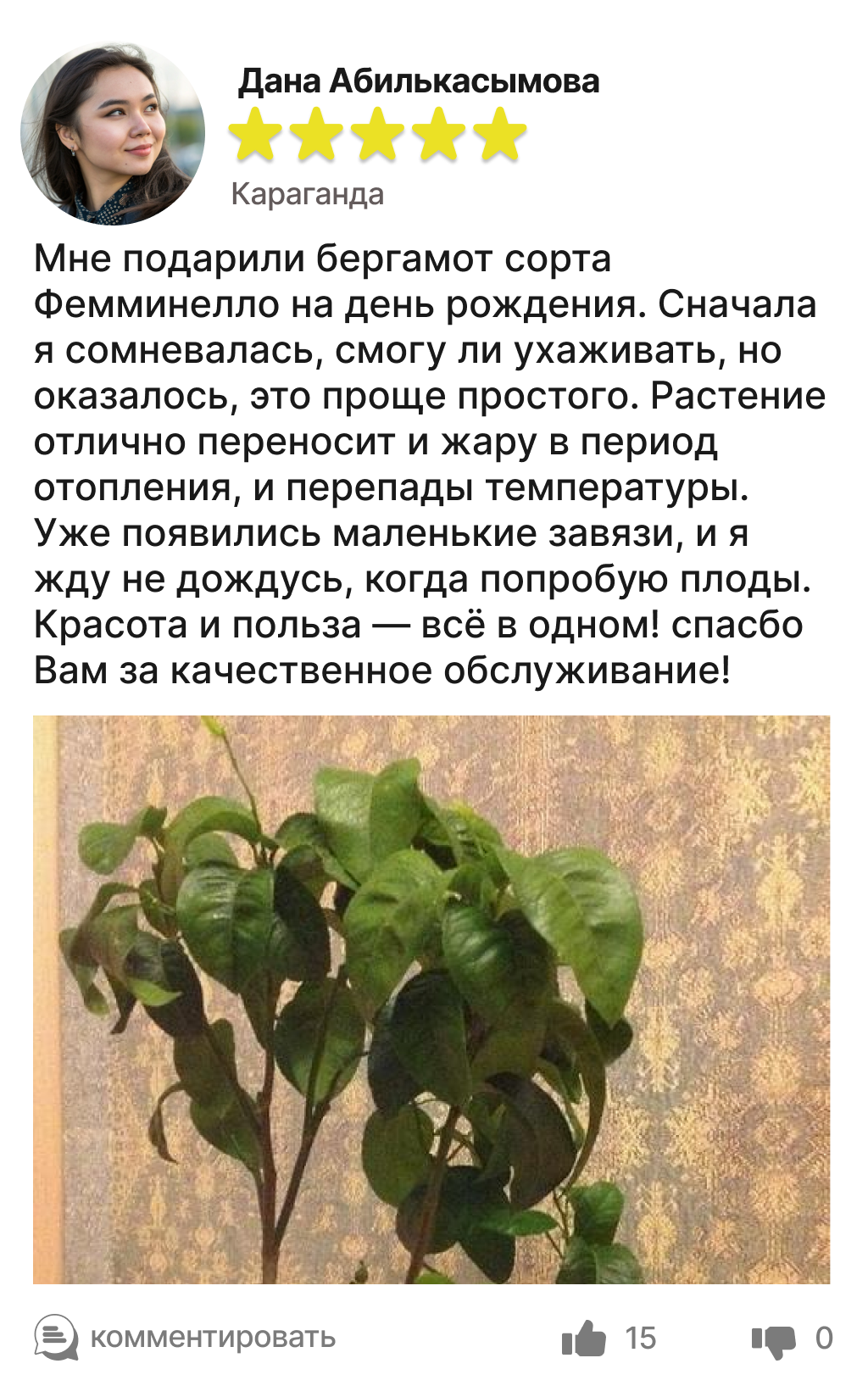Tap the комментировать comment button
The image size is (868, 1397).
pos(185,1338)
